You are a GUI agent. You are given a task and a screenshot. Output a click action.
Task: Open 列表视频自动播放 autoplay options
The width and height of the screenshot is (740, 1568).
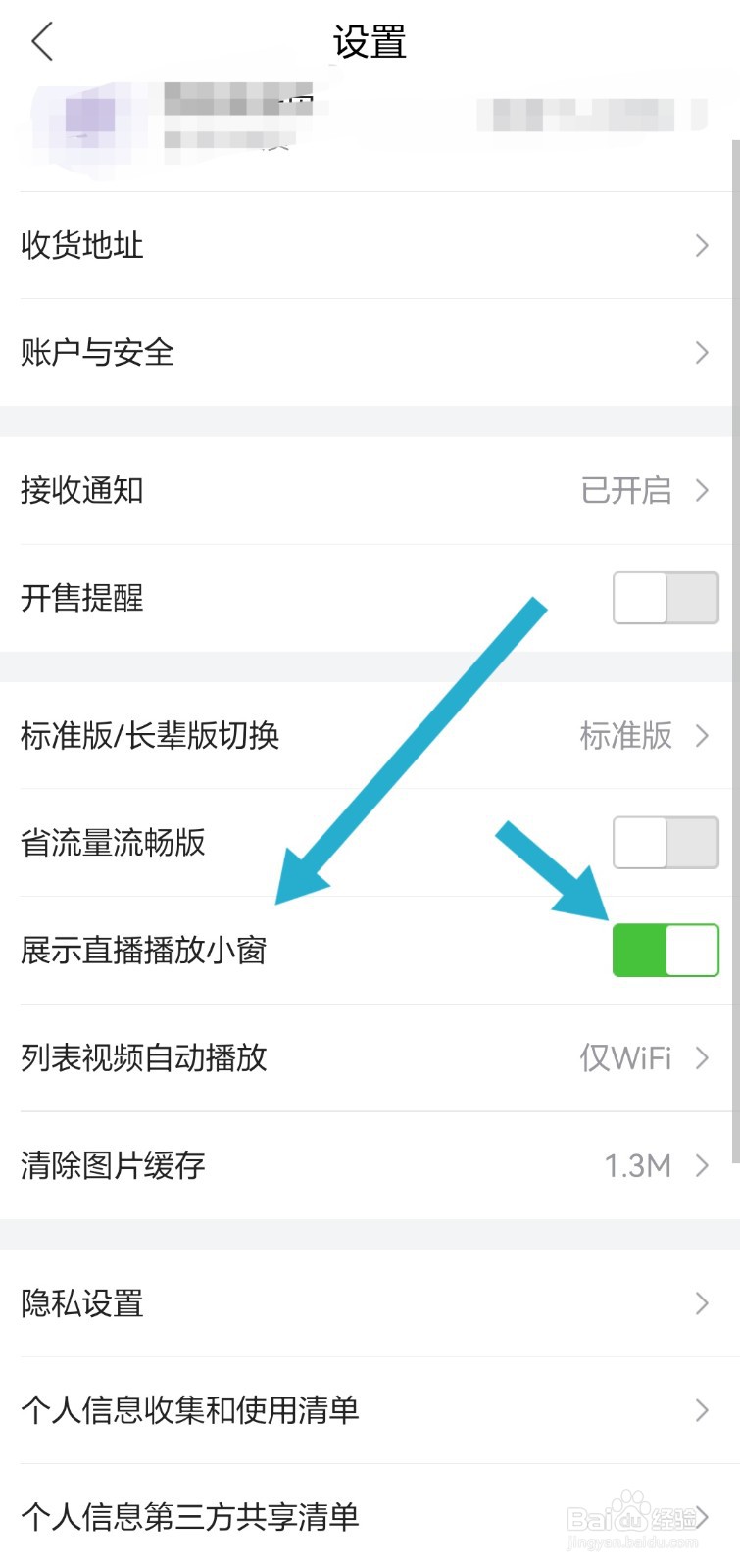[370, 1057]
